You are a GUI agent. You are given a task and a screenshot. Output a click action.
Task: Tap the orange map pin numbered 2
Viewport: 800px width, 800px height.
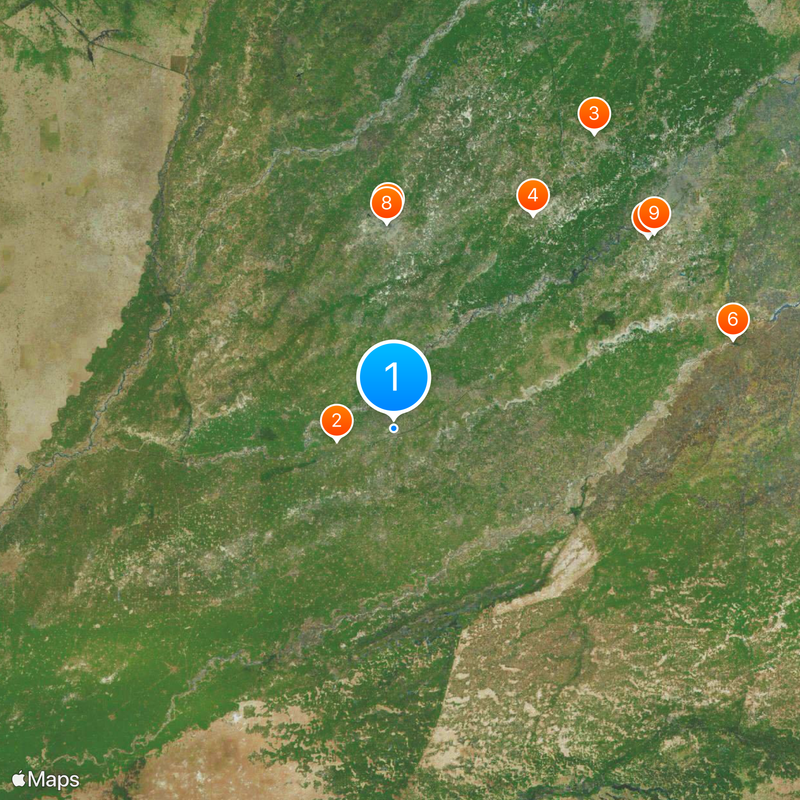click(x=337, y=421)
